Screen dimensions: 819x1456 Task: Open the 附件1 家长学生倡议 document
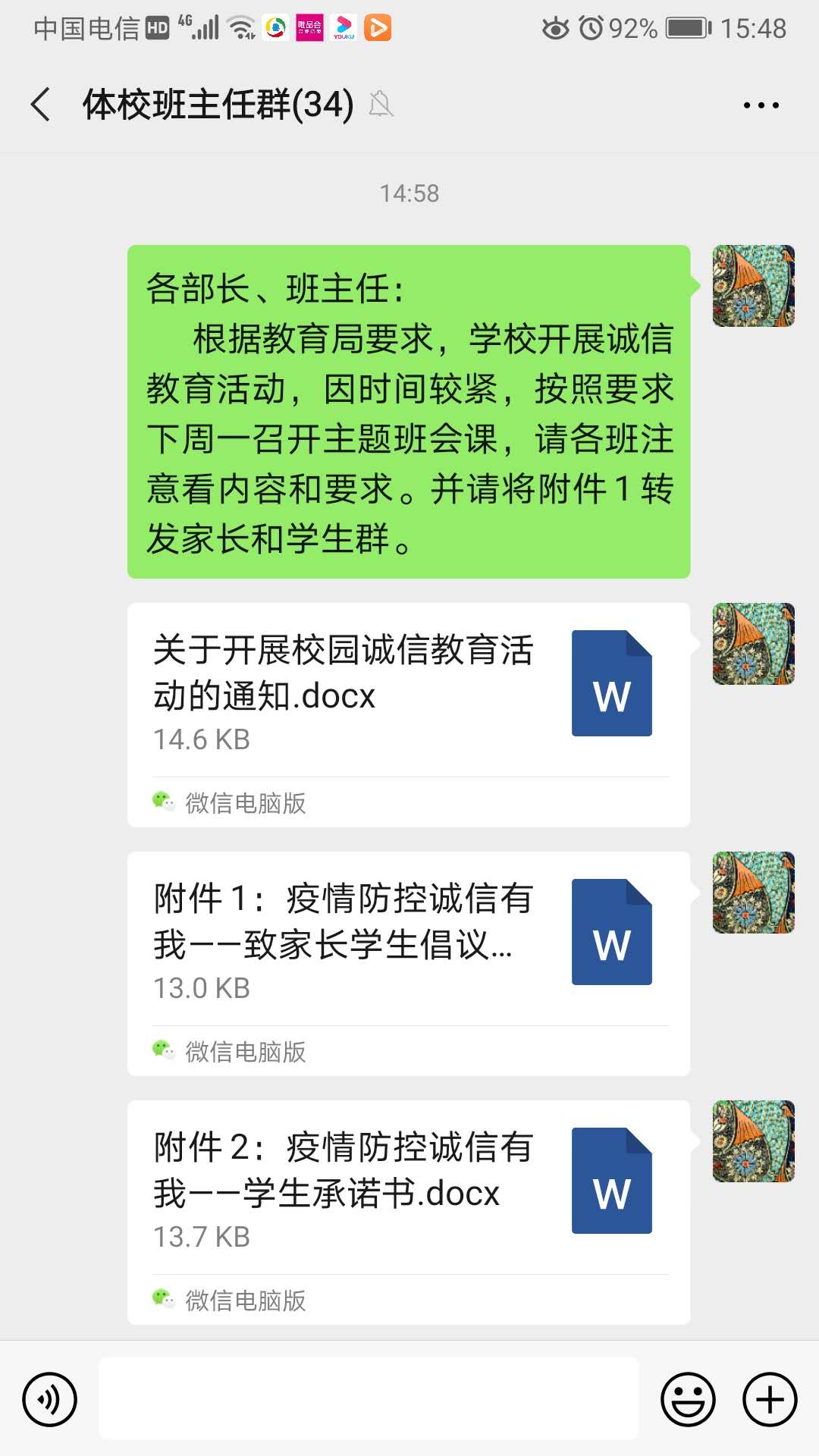408,939
